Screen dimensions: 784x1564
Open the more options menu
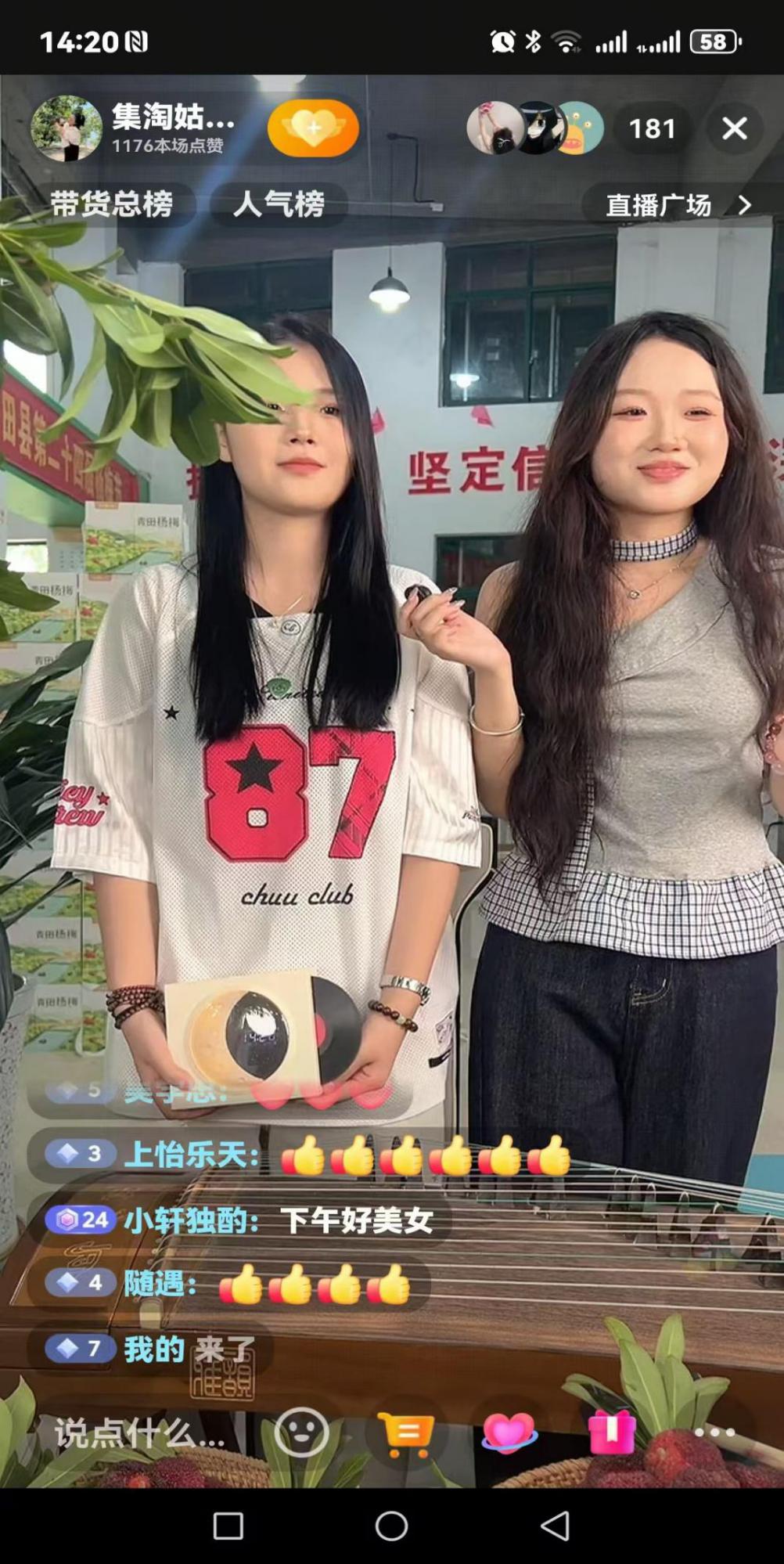point(714,1432)
